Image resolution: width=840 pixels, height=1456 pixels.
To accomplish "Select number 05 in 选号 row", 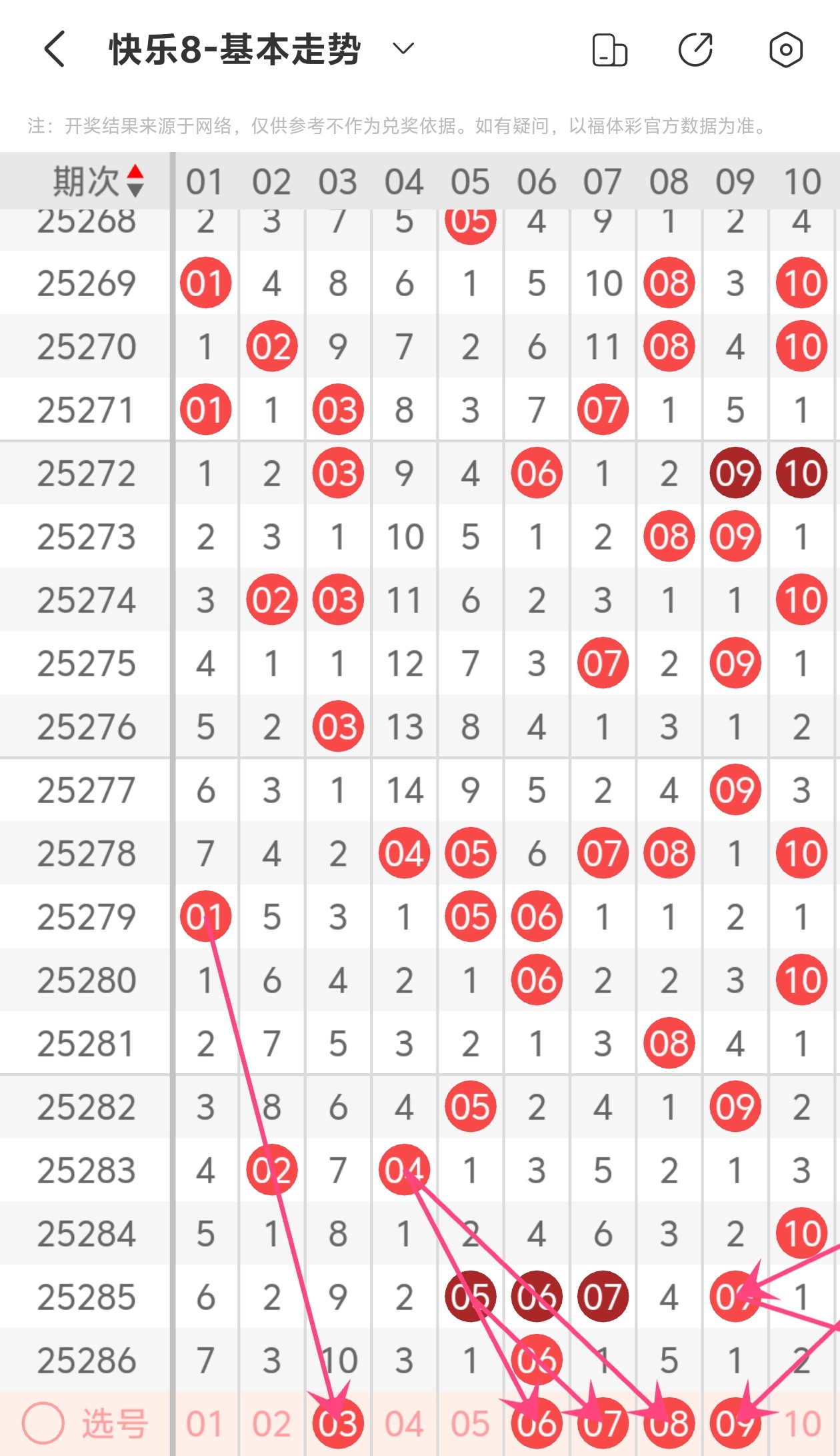I will [x=470, y=1424].
